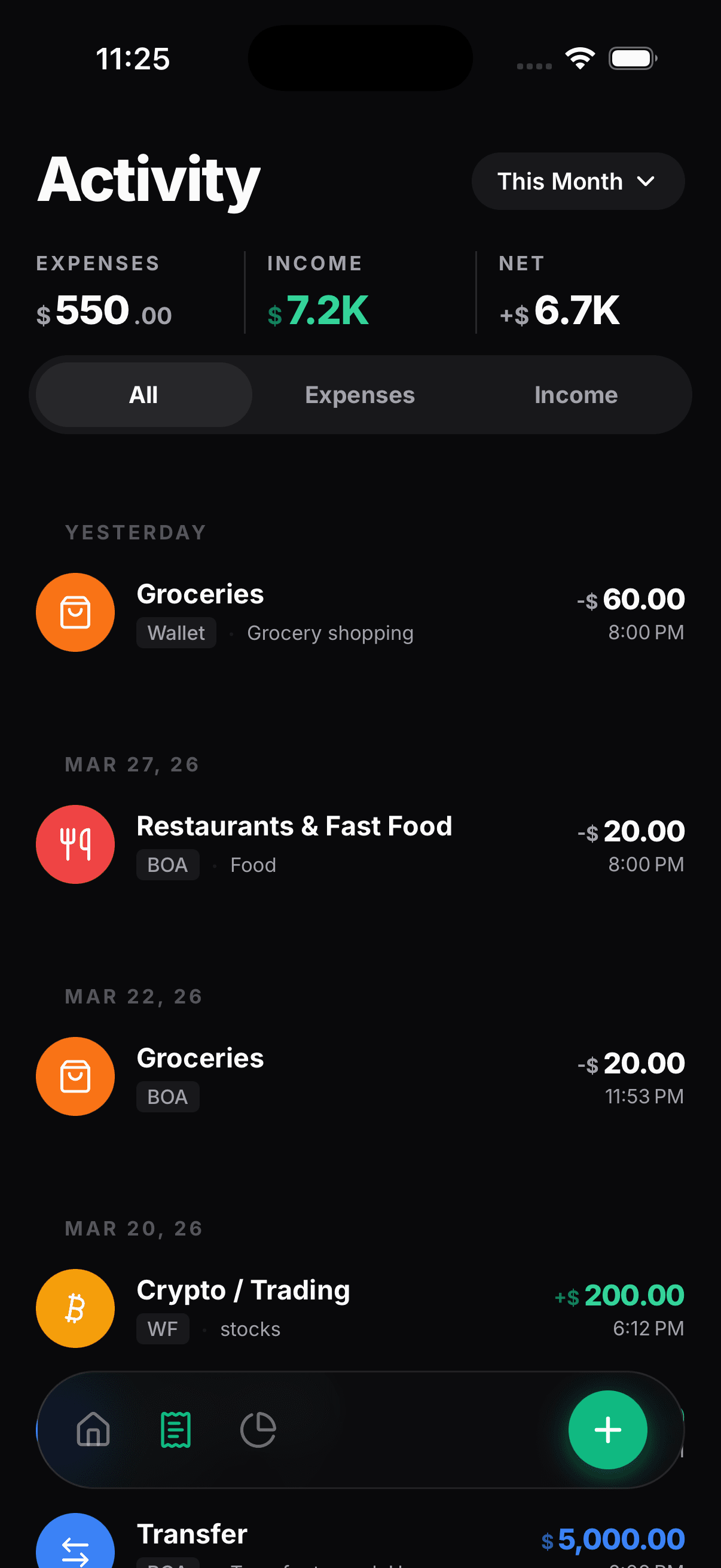Switch to the Income filter
Viewport: 721px width, 1568px height.
point(576,395)
